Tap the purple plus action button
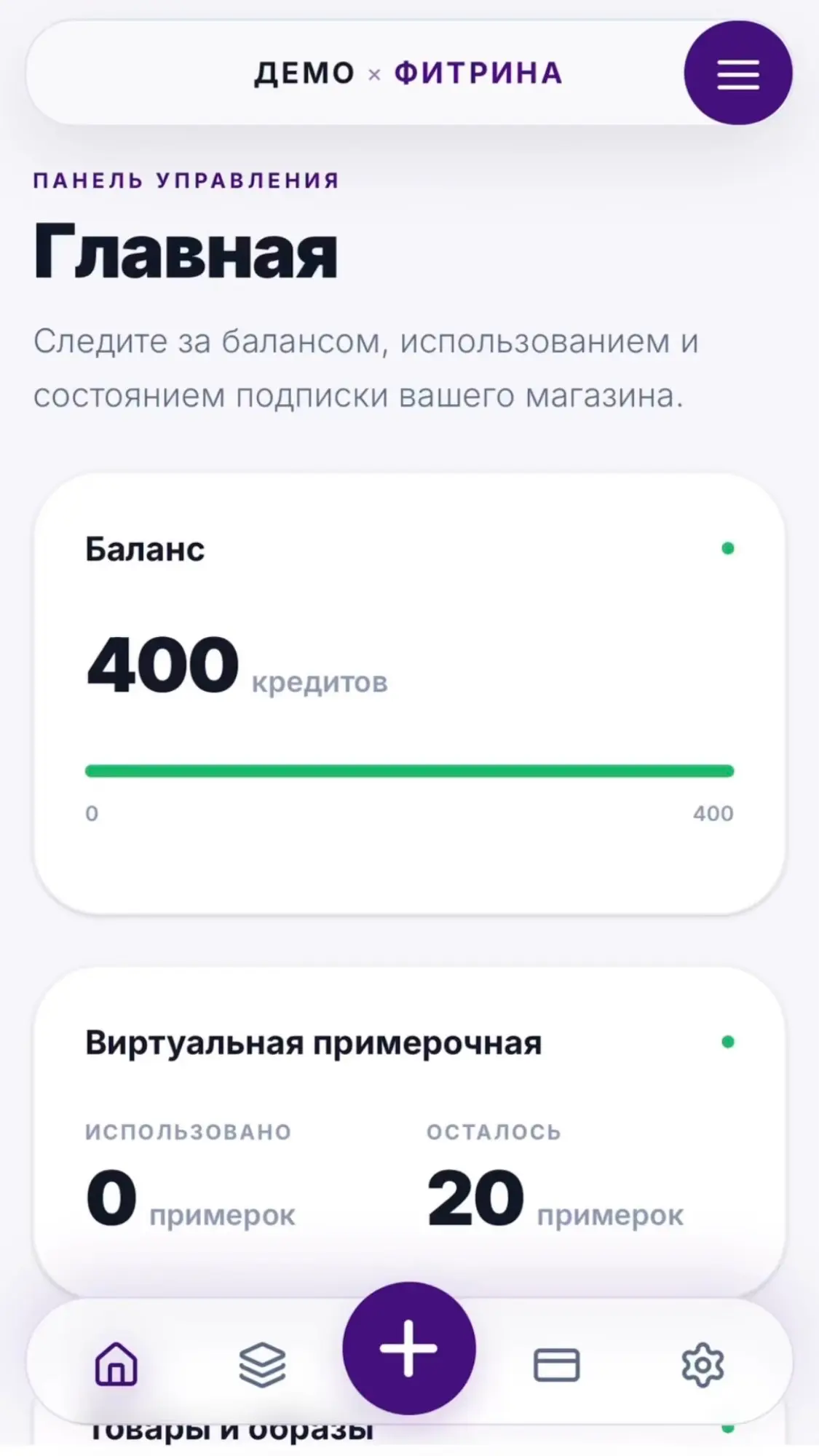This screenshot has width=819, height=1456. (x=409, y=1348)
